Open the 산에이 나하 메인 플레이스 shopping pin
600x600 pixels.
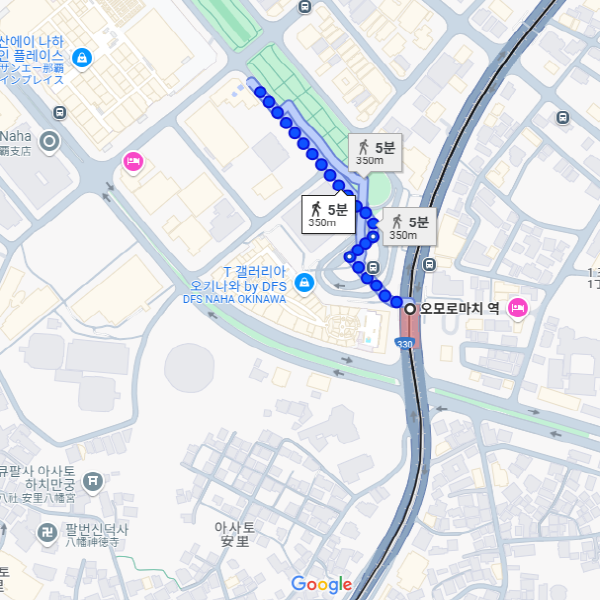pos(81,59)
